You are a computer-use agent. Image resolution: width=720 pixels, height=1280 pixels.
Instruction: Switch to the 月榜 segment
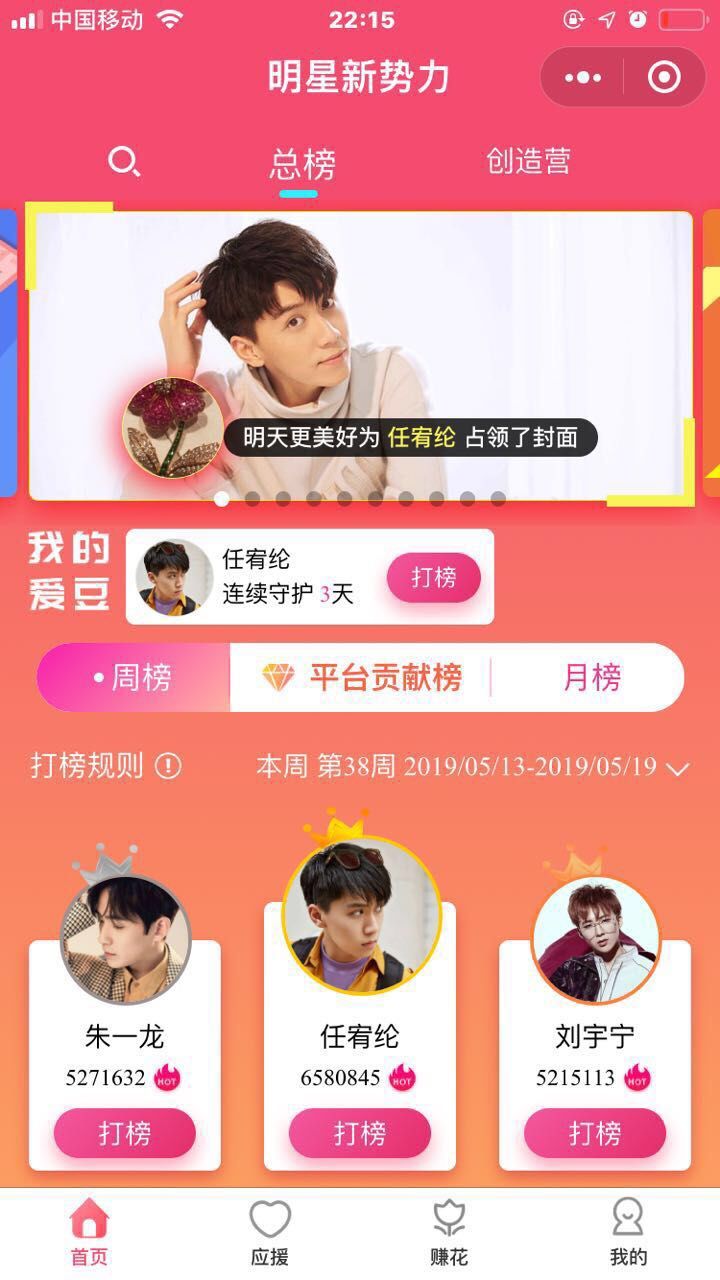coord(592,677)
